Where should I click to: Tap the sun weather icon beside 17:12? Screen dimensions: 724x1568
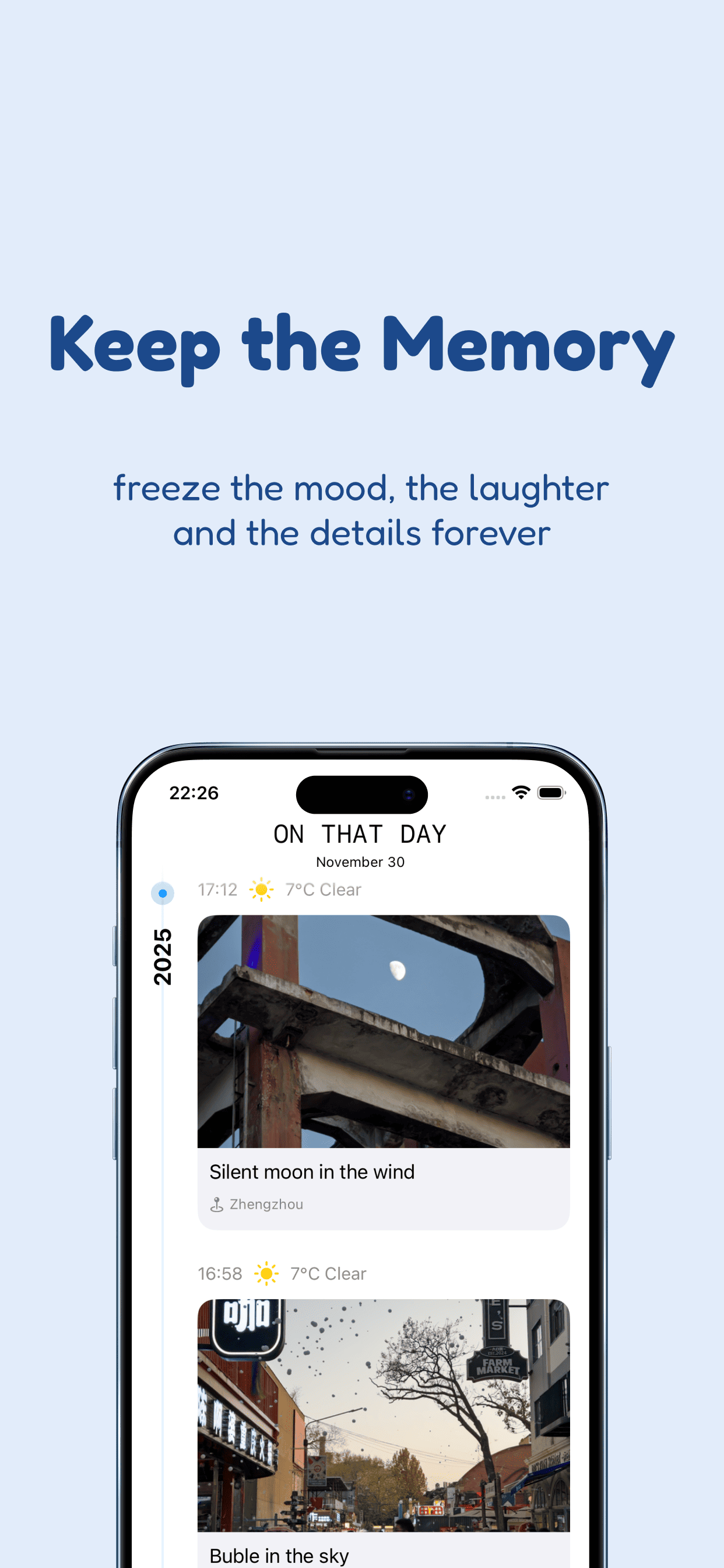261,890
